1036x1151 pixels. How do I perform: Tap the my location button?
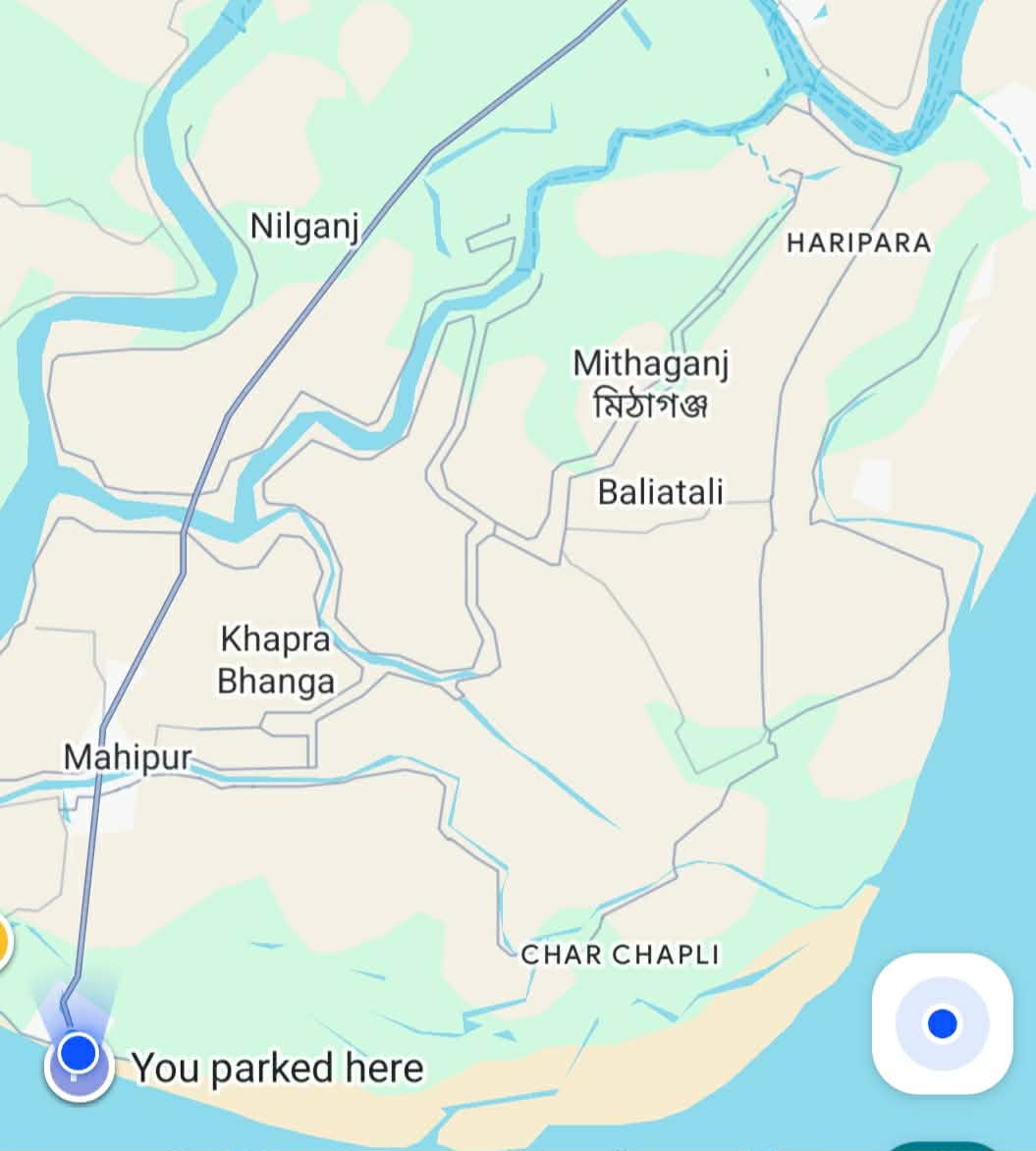tap(942, 1022)
